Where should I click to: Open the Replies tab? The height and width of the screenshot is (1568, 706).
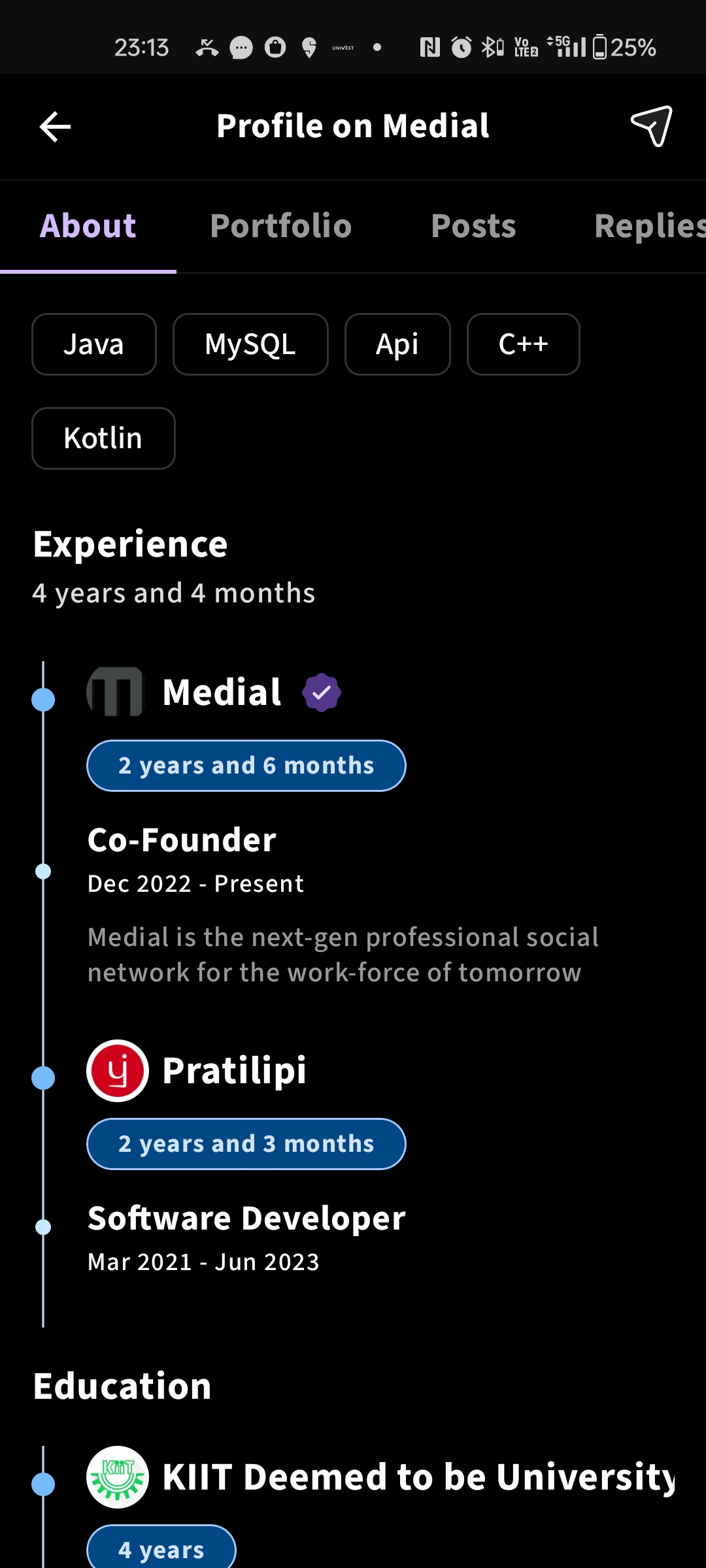click(647, 226)
